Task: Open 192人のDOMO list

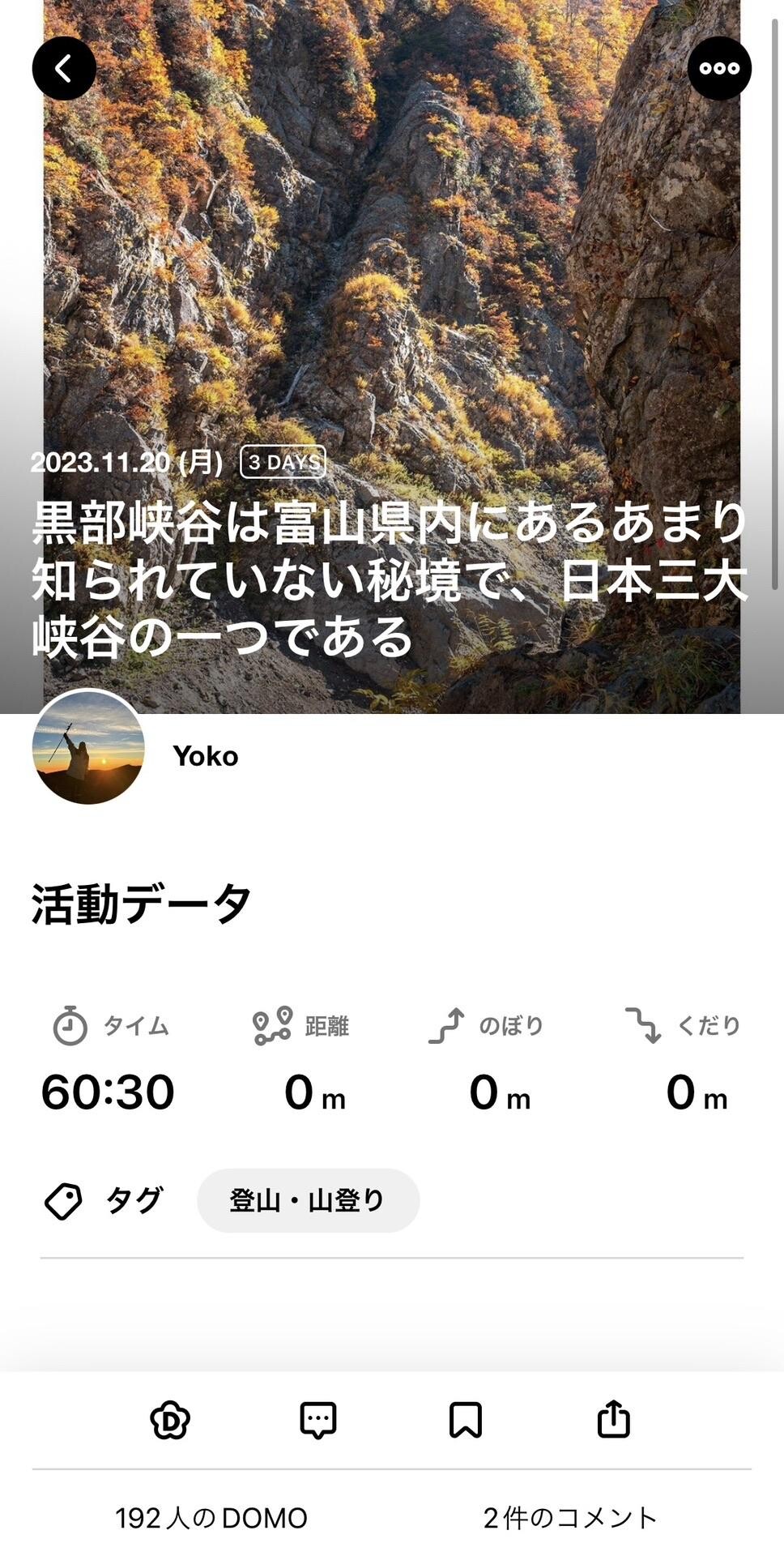Action: click(211, 1519)
